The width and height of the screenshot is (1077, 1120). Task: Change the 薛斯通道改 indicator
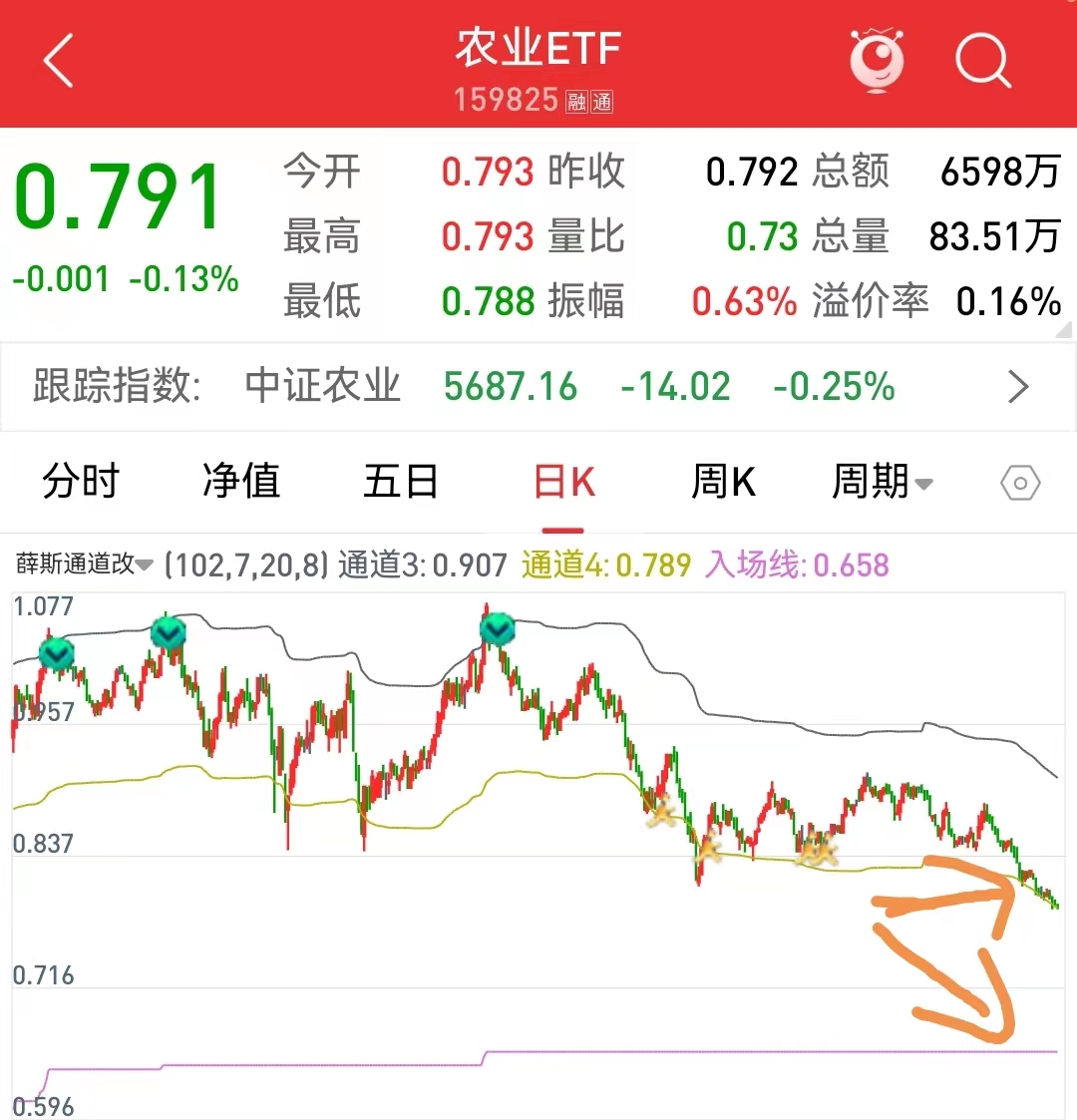pyautogui.click(x=85, y=564)
